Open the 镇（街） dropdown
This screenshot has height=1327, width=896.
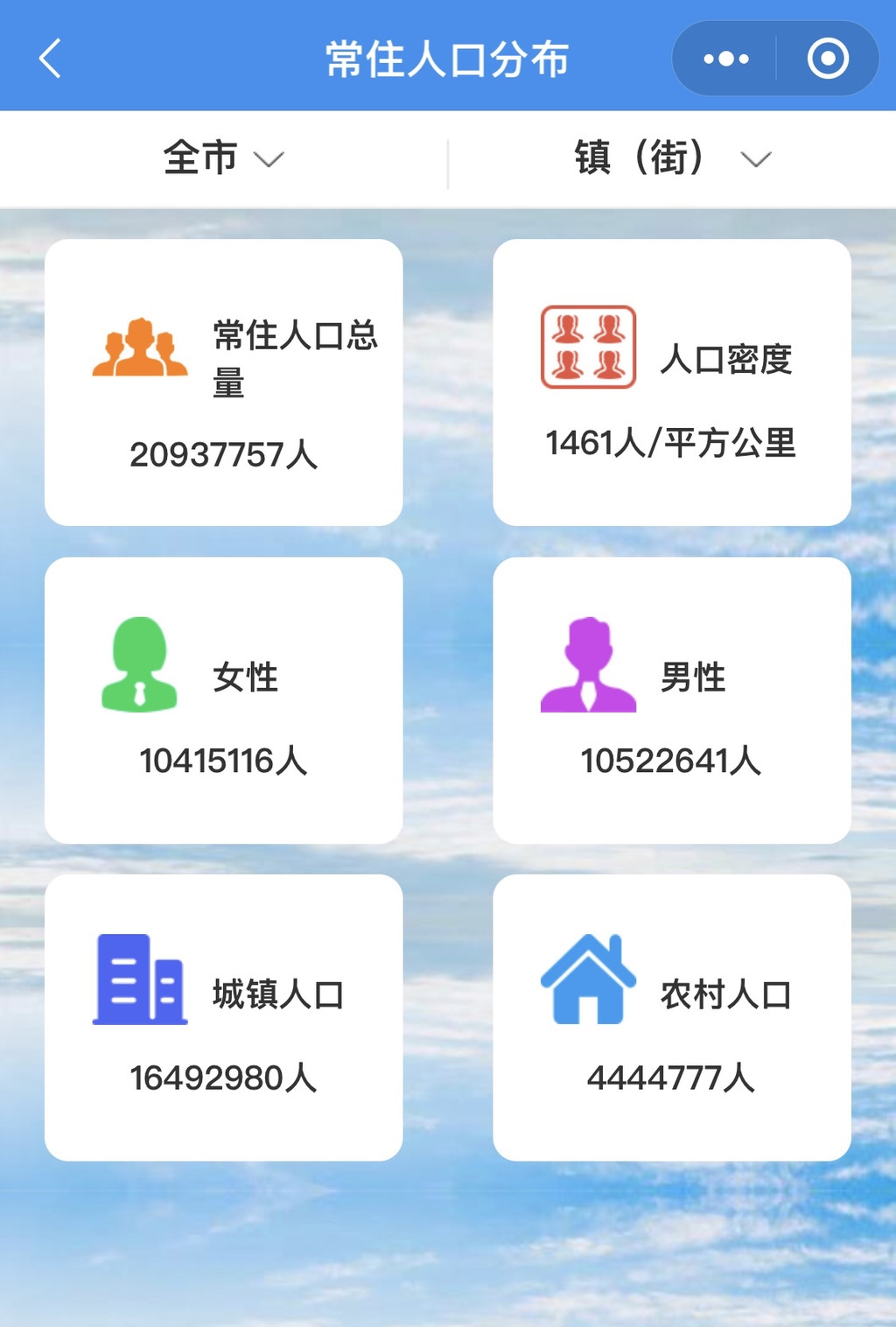672,158
